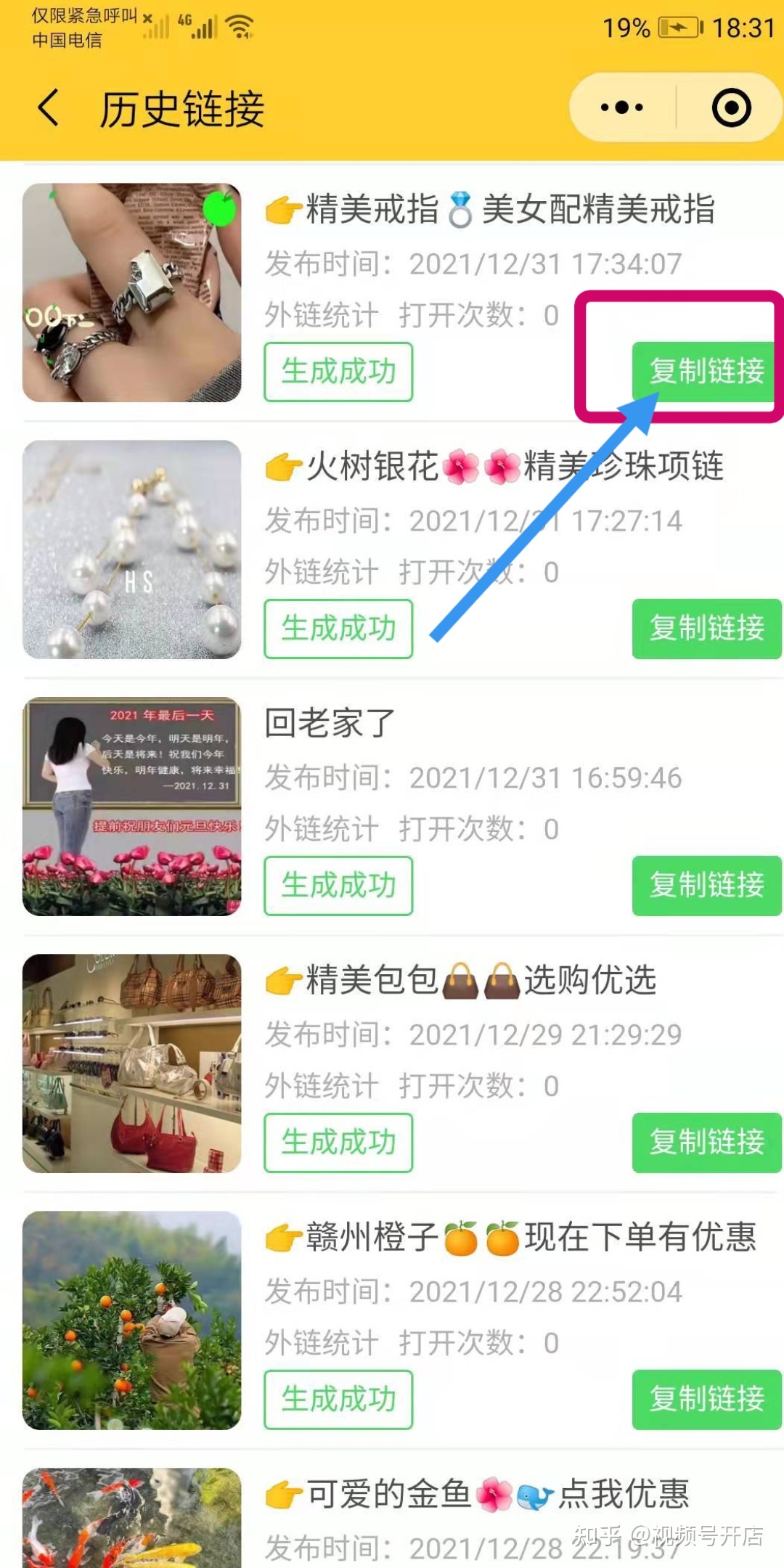The image size is (784, 1568).
Task: Copy the link for 精美包包 handbags post
Action: (x=705, y=1143)
